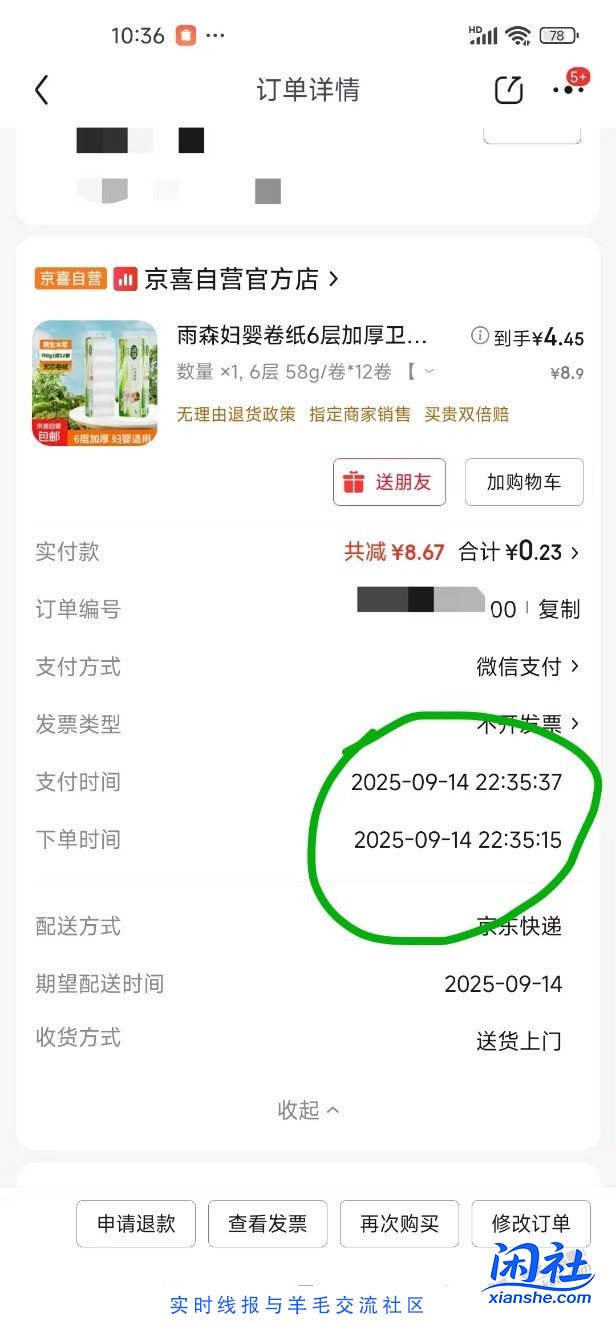The height and width of the screenshot is (1334, 616).
Task: Tap 查看发票 to view invoice
Action: 267,1223
